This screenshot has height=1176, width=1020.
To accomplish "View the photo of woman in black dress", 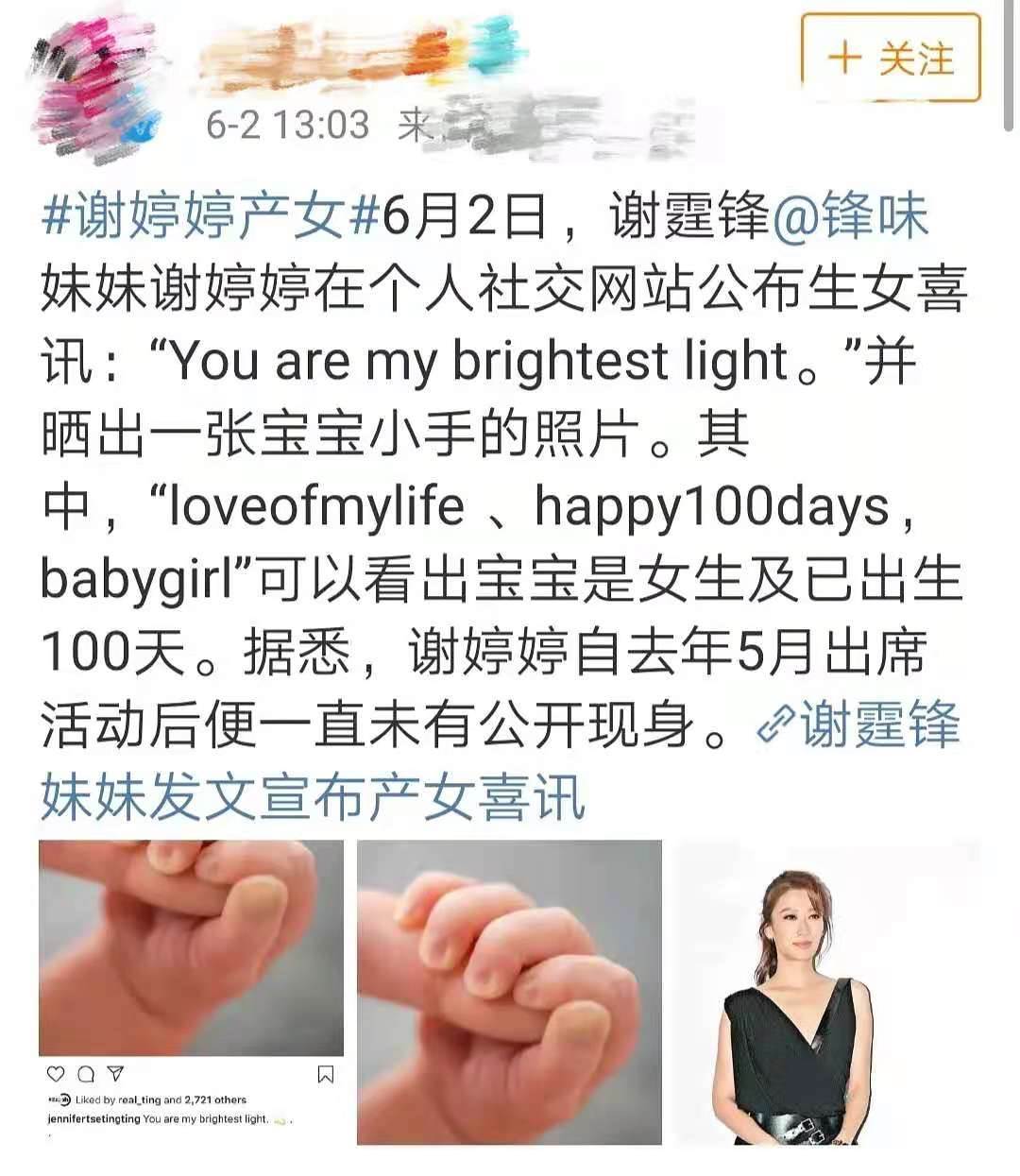I will point(827,992).
